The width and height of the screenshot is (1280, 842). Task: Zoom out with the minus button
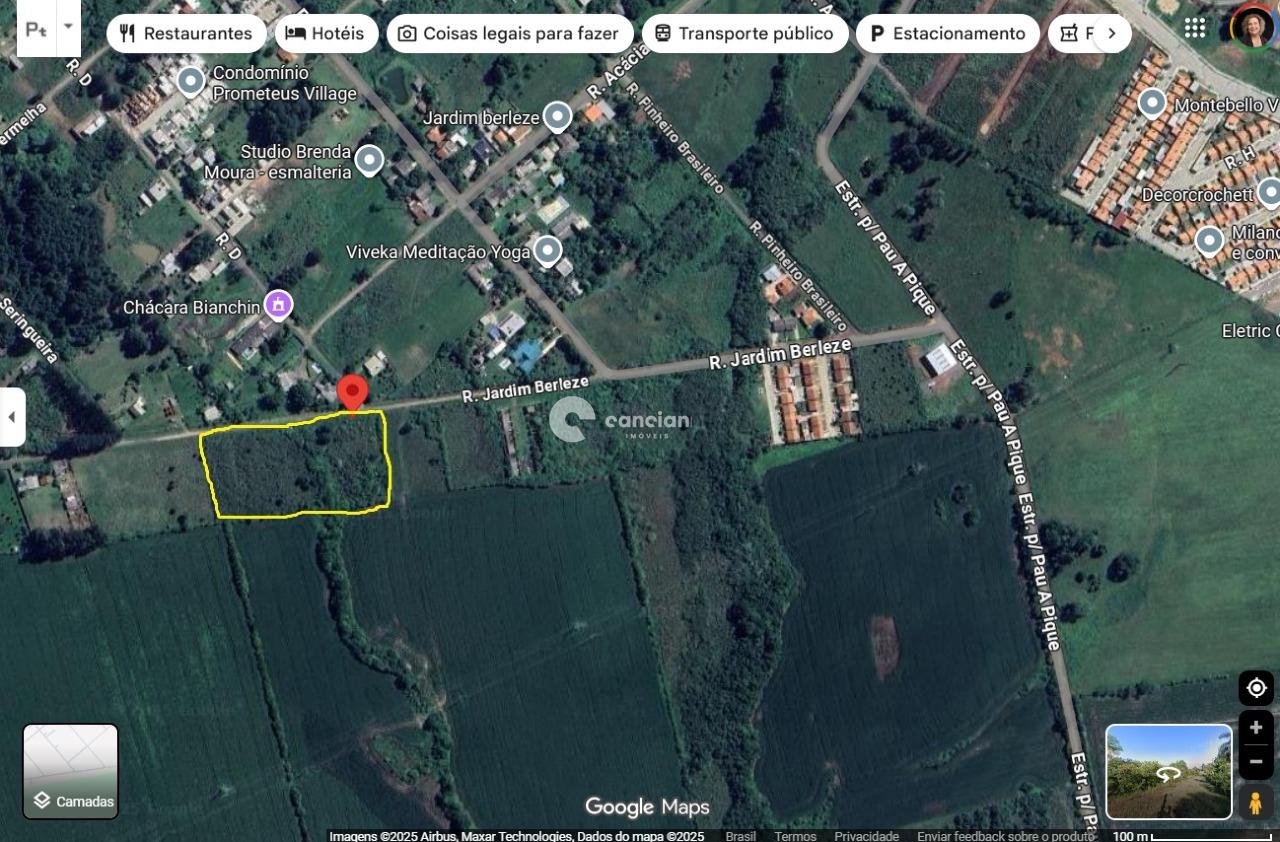[x=1256, y=762]
